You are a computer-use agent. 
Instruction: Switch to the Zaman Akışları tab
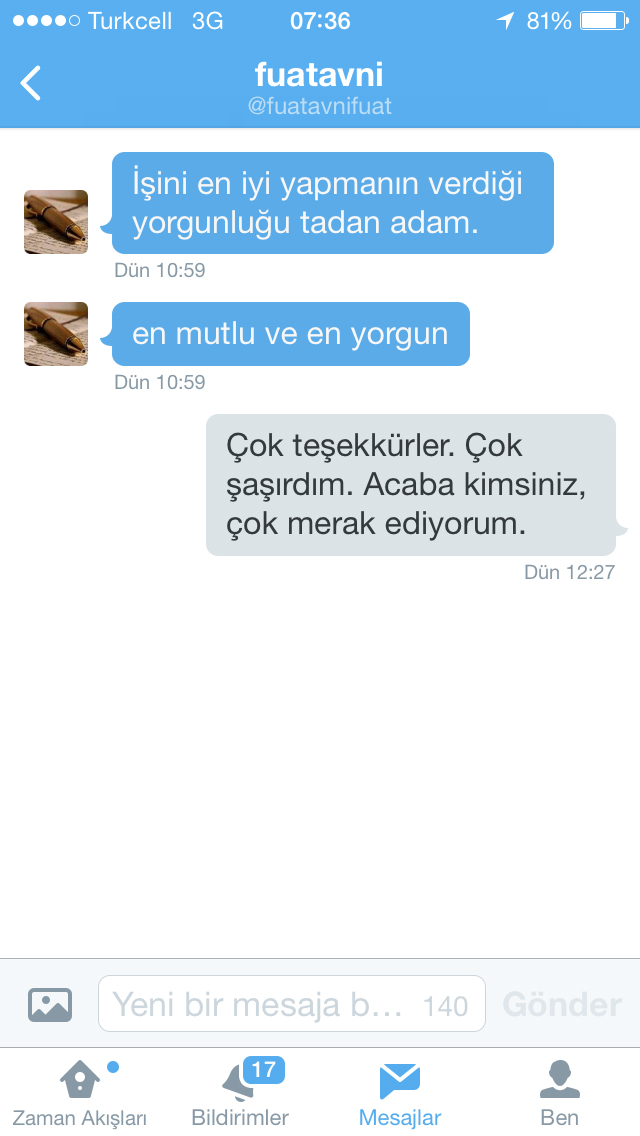(80, 1093)
